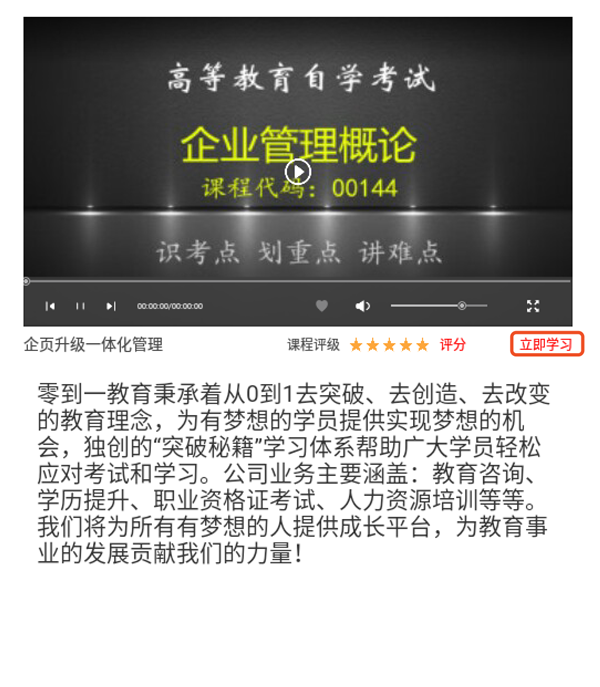Screen dimensions: 600x687
Task: Mute the video sound
Action: point(363,306)
